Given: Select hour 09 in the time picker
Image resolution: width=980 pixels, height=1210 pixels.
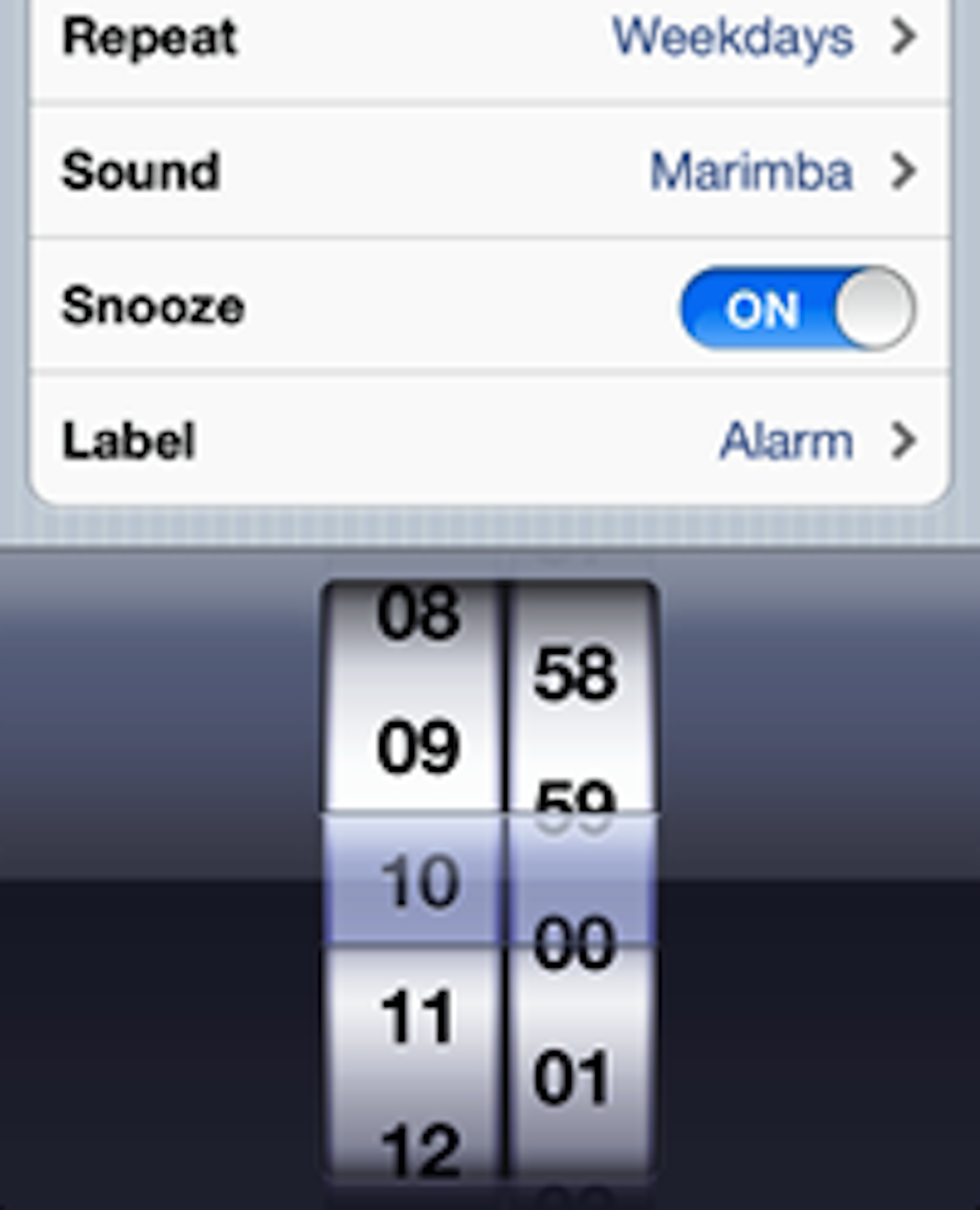Looking at the screenshot, I should (418, 747).
